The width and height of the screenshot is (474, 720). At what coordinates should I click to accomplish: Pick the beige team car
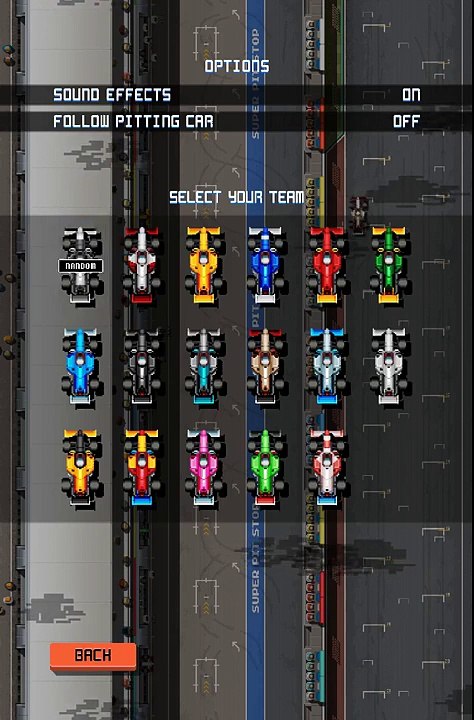click(265, 366)
